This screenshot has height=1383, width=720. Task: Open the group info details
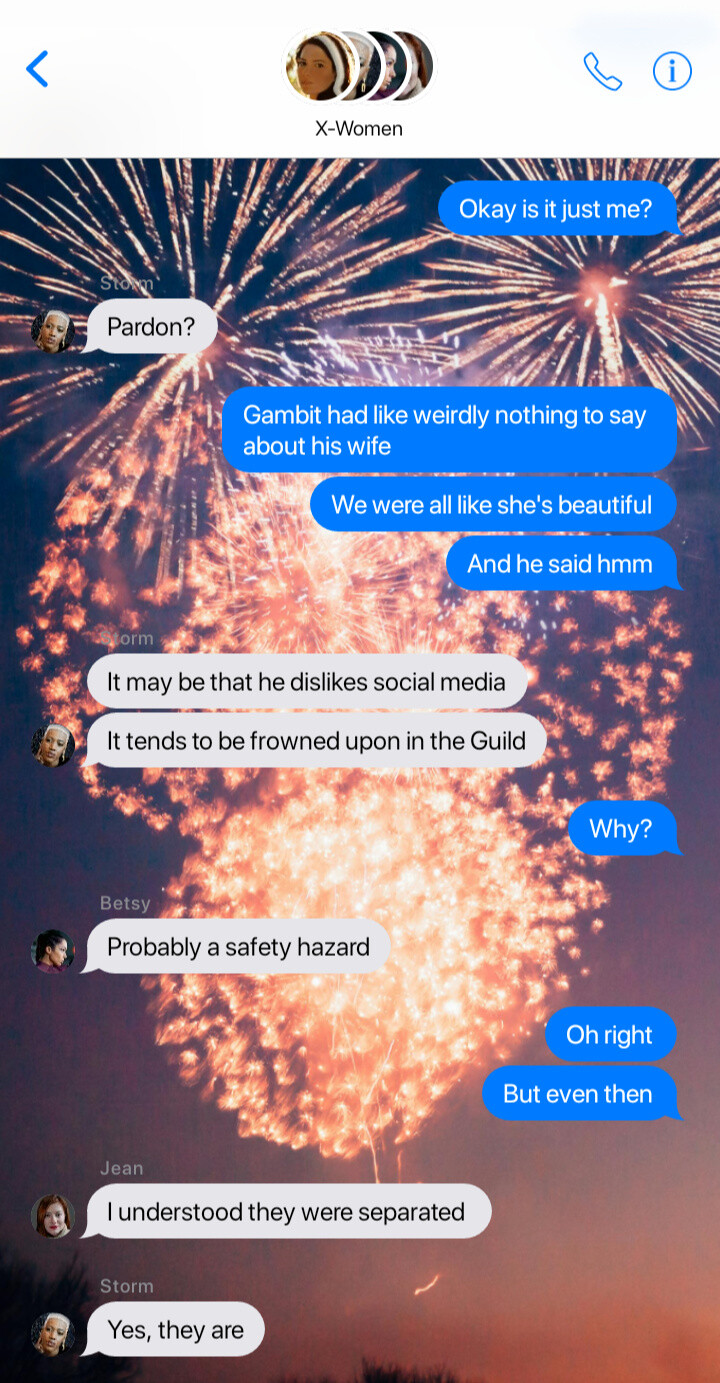tap(672, 71)
